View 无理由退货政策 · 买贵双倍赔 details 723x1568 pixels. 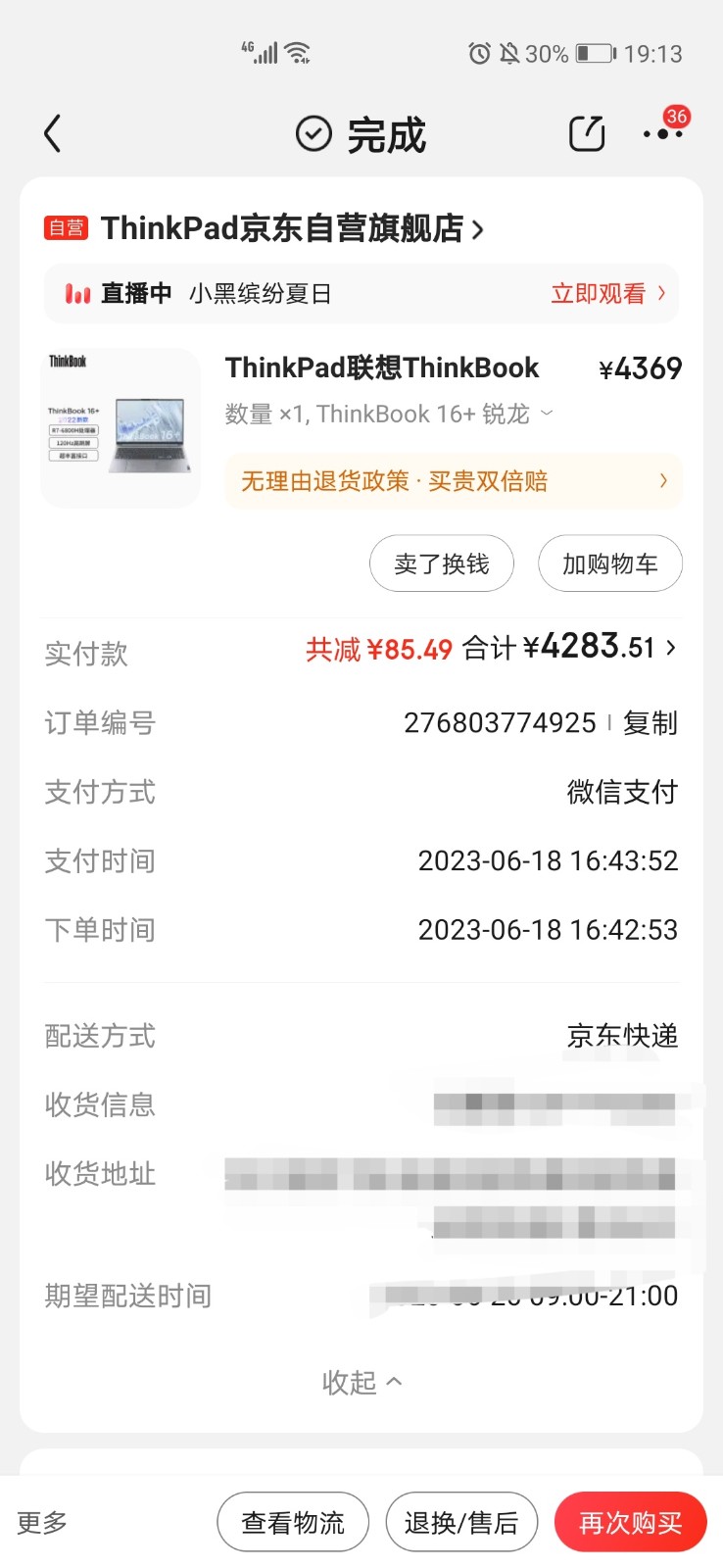[x=454, y=481]
